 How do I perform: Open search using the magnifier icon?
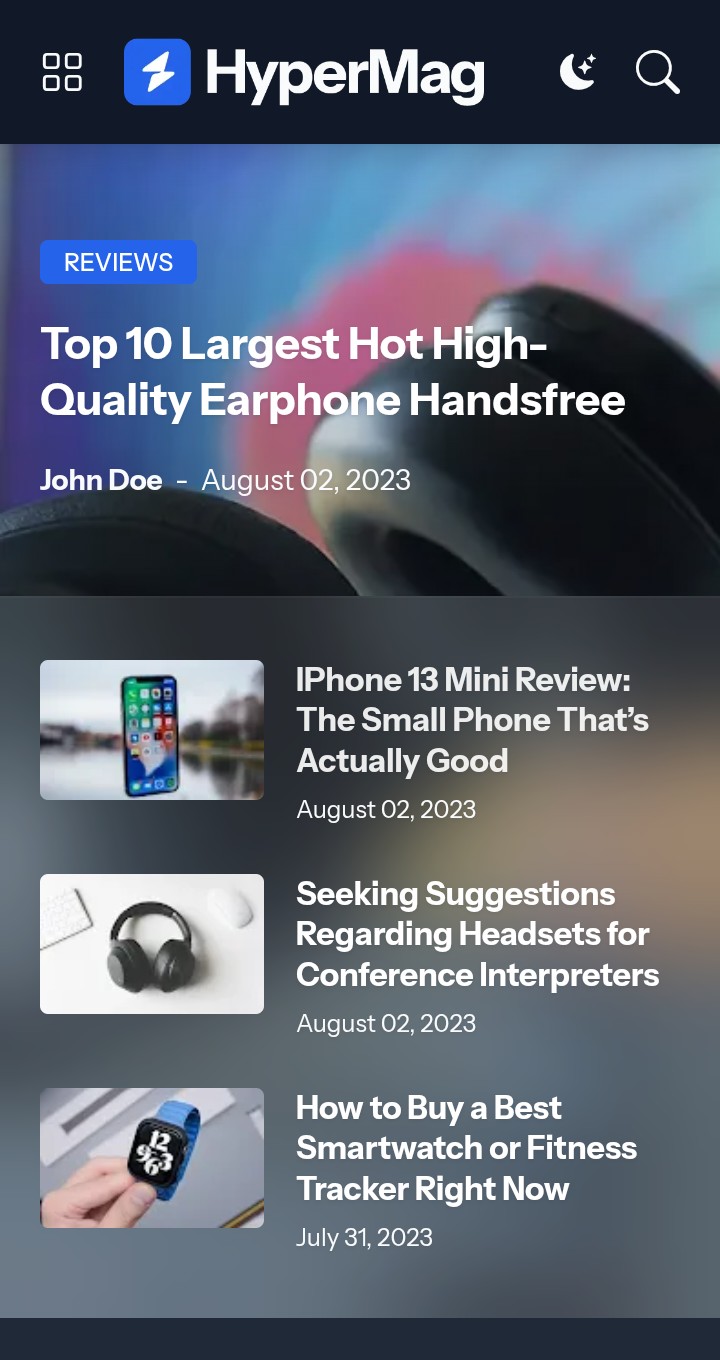point(657,72)
